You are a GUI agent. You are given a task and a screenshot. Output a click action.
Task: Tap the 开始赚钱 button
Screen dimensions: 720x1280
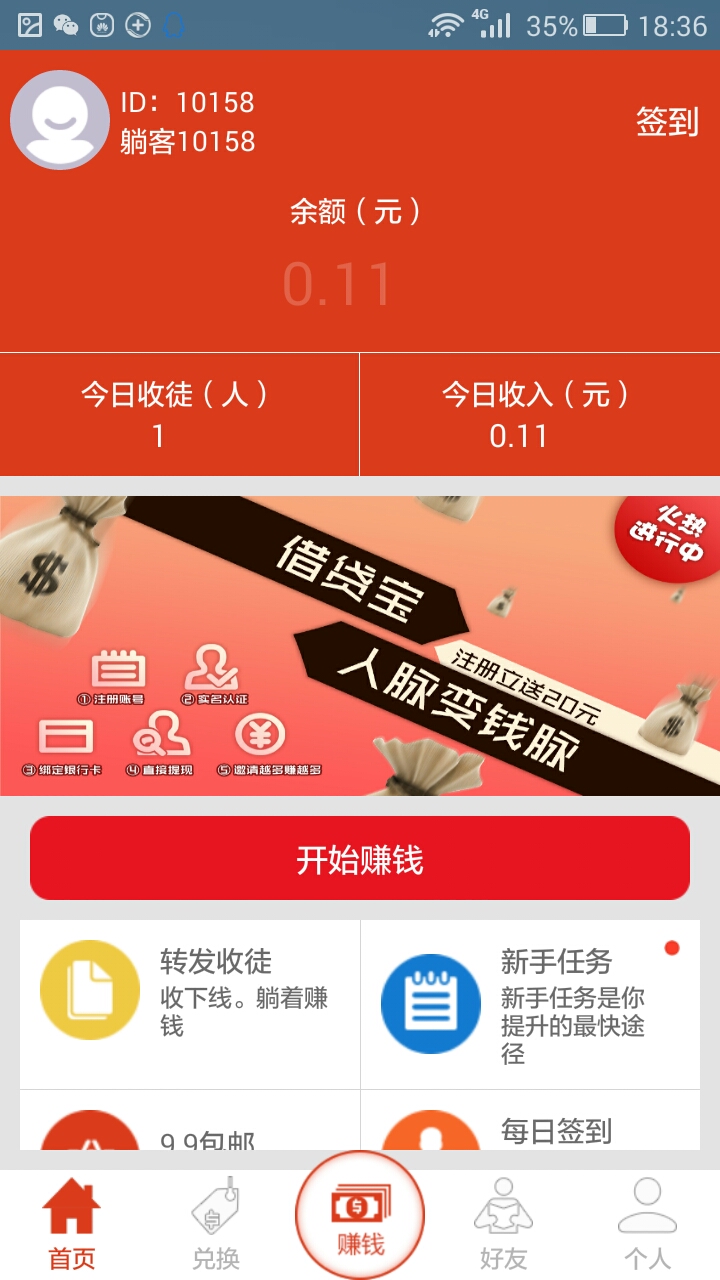tap(360, 859)
